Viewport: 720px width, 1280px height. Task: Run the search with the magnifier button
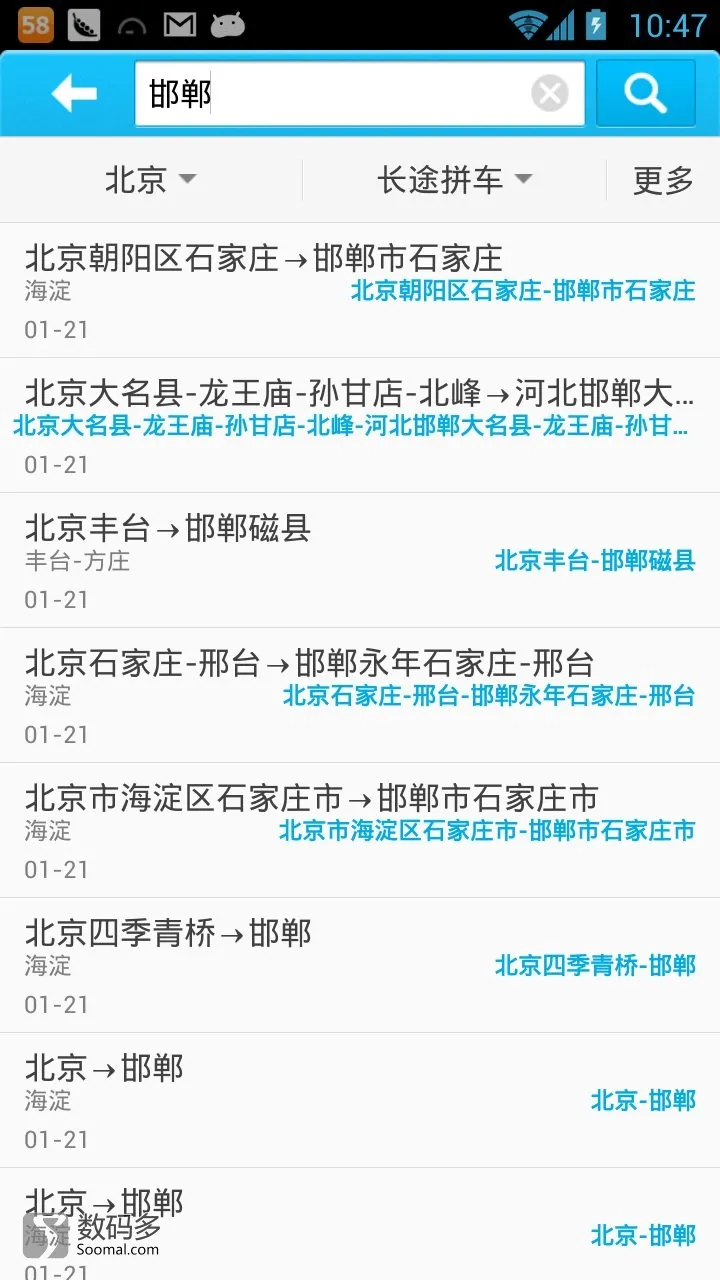point(645,94)
